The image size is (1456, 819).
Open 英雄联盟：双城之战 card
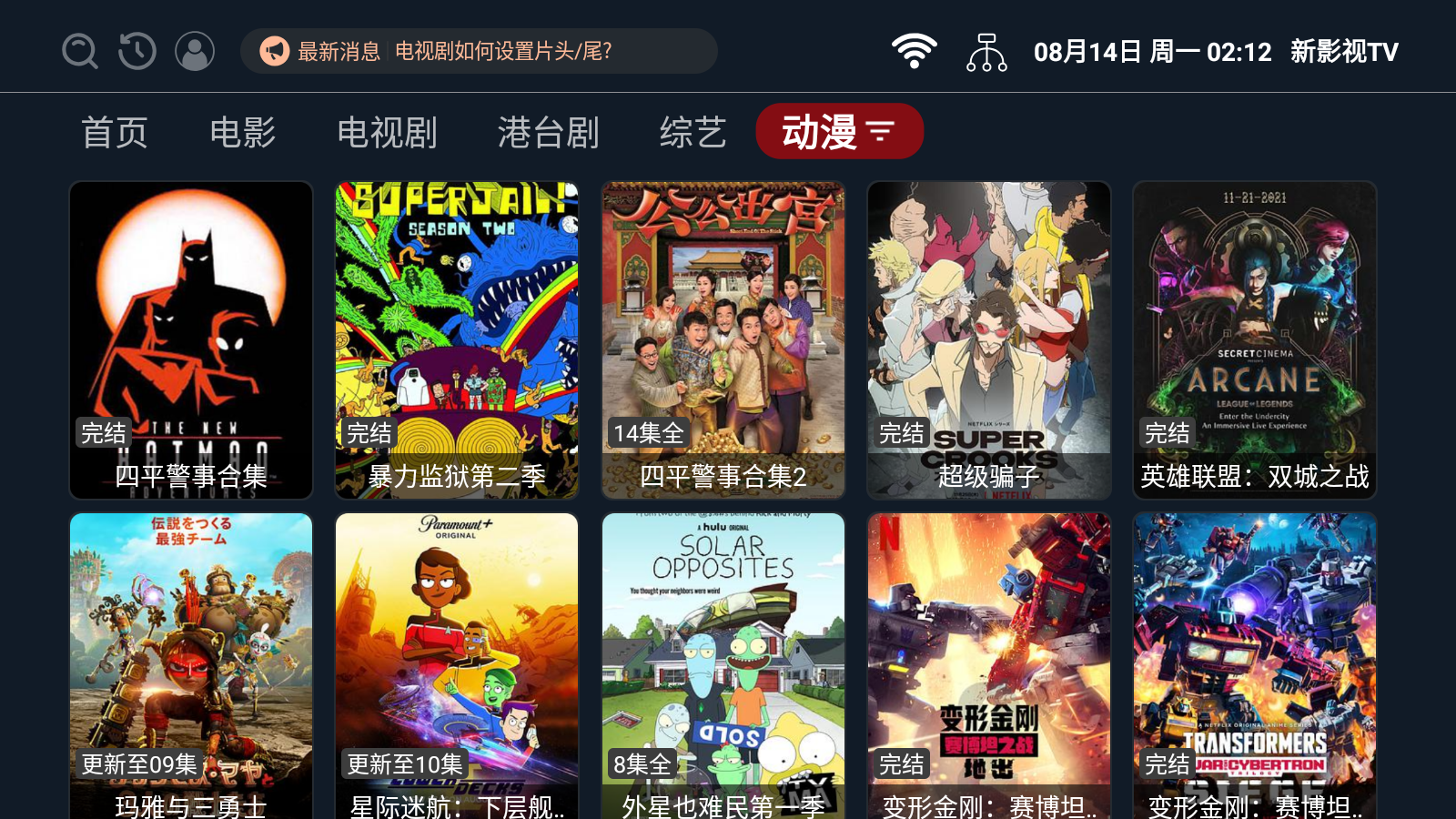(x=1255, y=340)
